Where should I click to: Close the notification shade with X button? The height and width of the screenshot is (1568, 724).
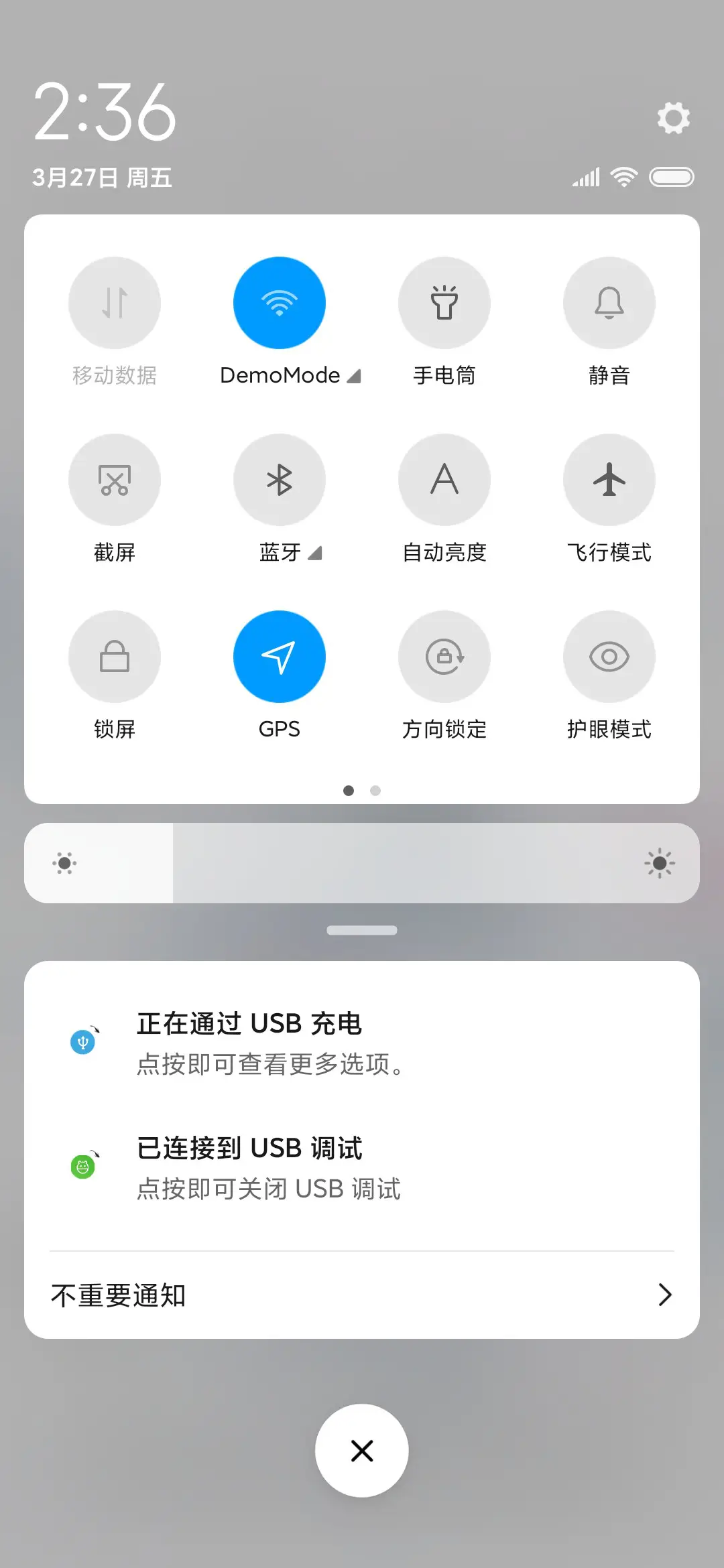point(362,1449)
